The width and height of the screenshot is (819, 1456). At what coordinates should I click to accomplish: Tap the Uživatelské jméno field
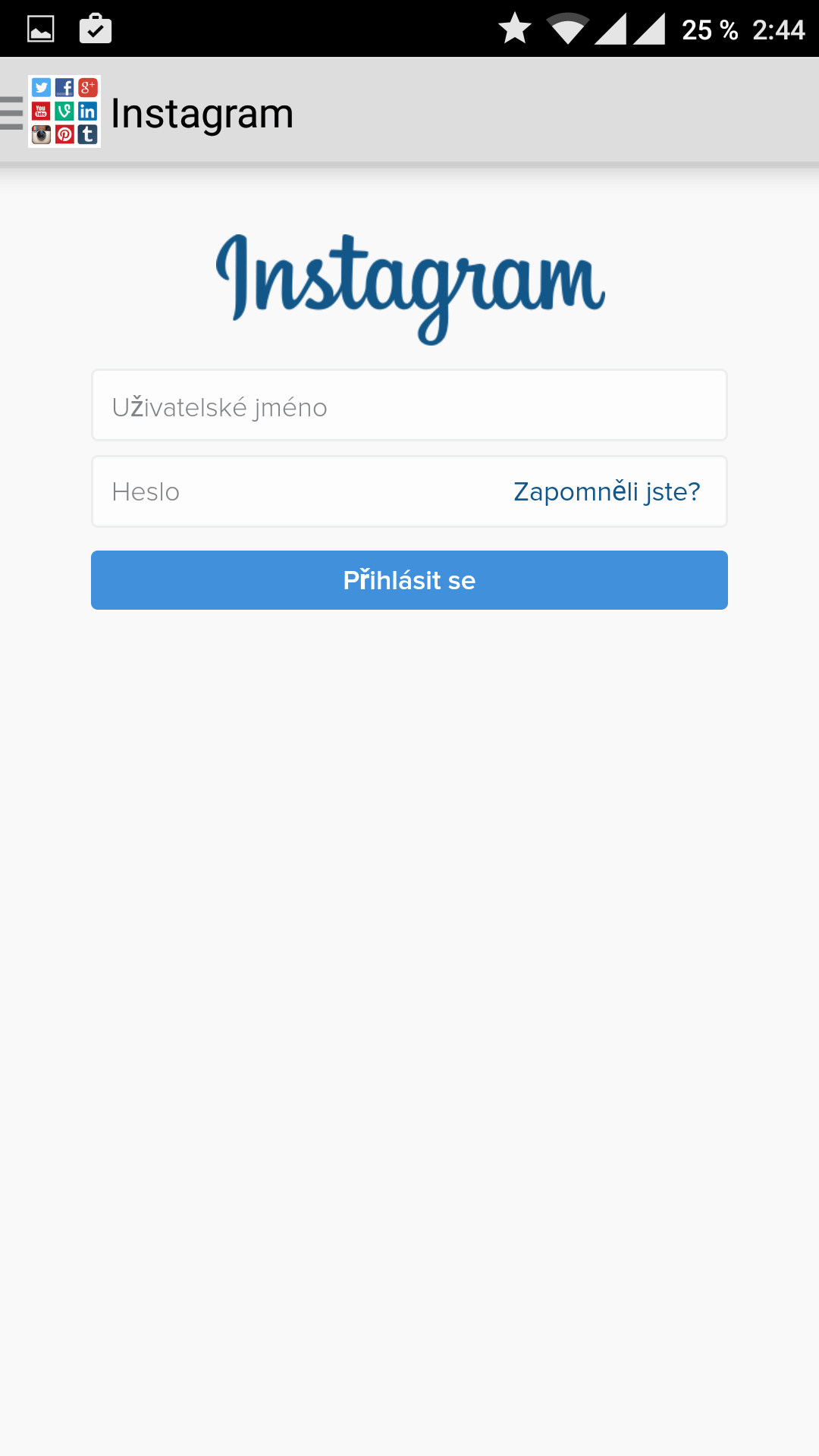click(x=409, y=405)
